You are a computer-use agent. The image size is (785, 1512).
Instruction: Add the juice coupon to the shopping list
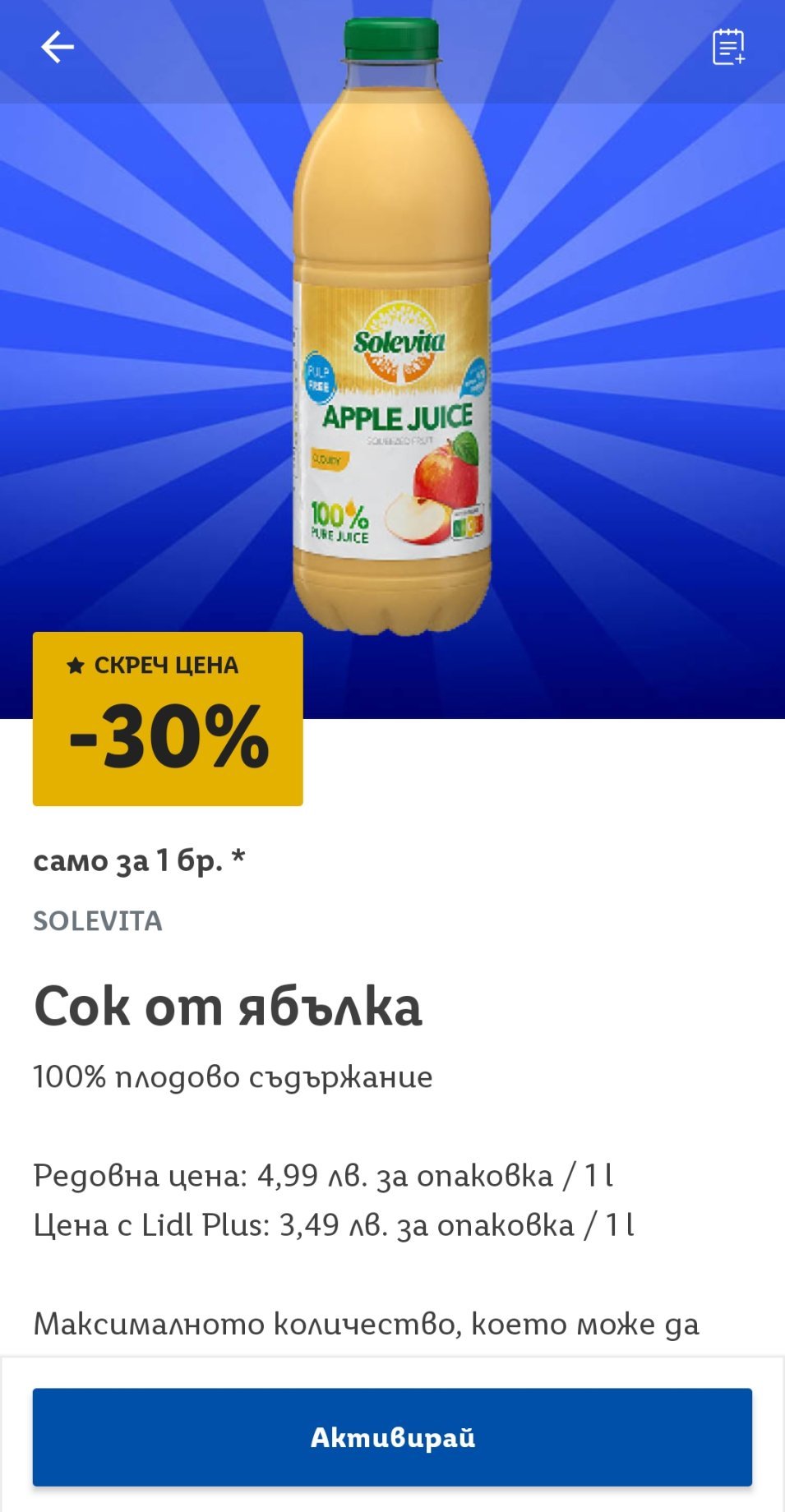point(728,47)
